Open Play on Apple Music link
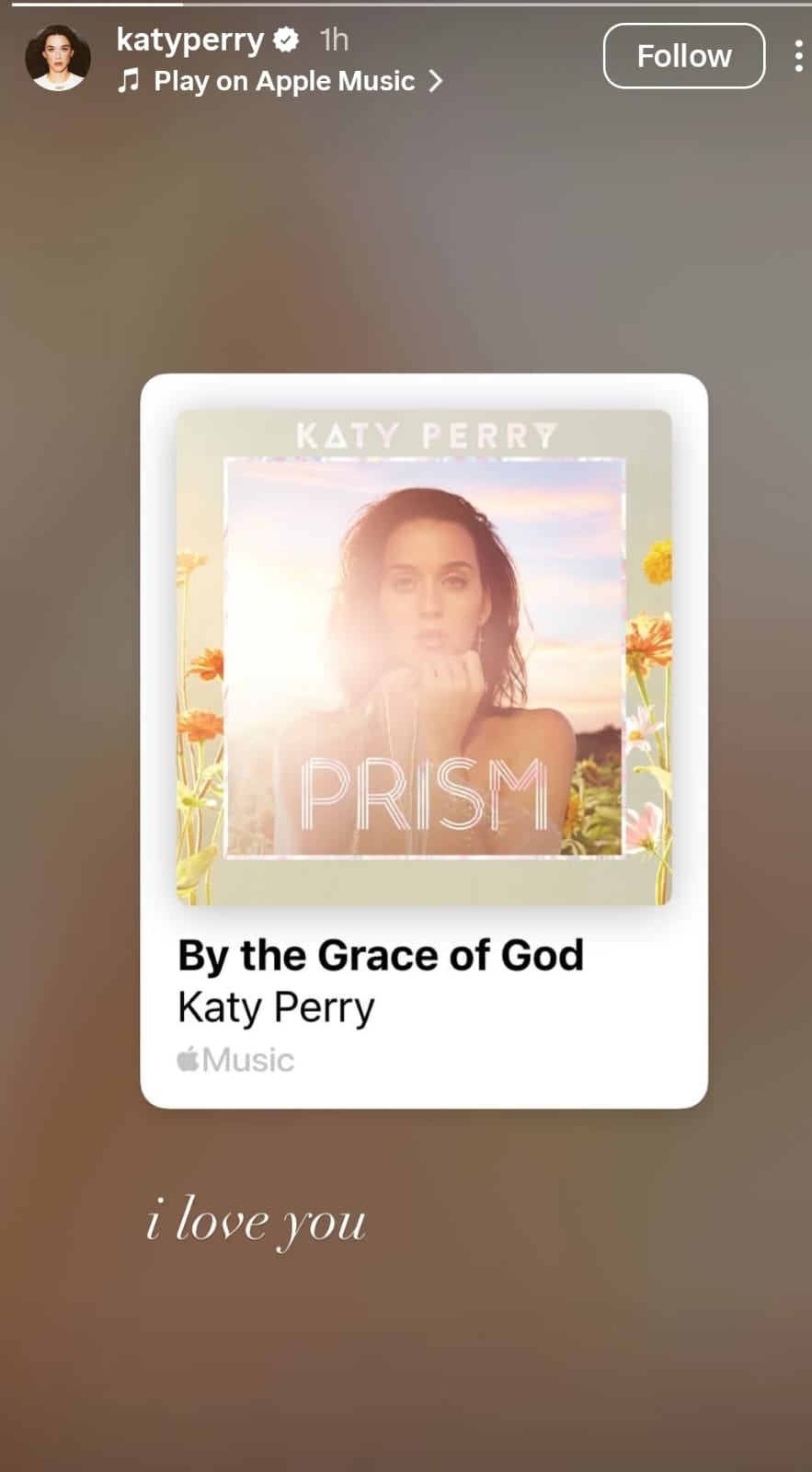 tap(283, 81)
